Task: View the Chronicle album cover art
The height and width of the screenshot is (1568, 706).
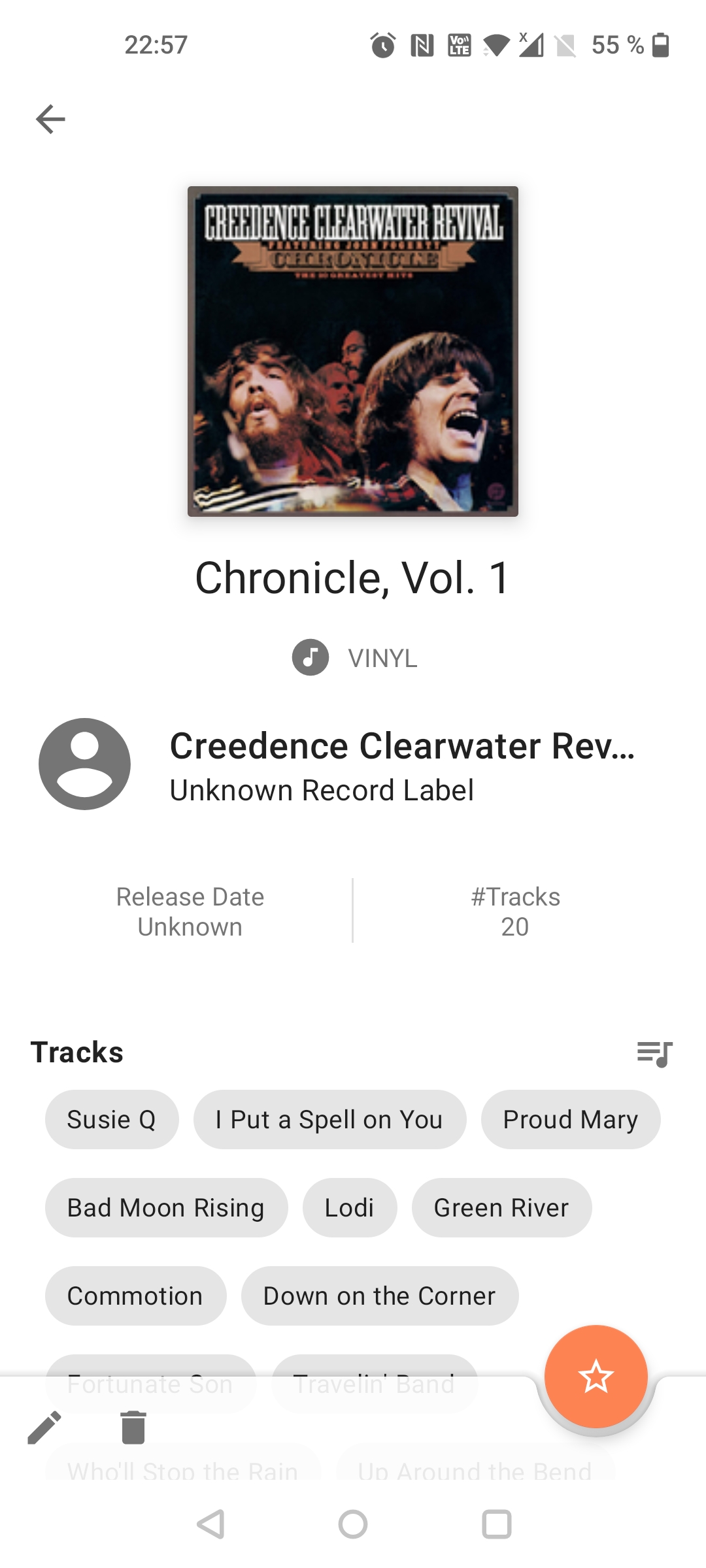Action: coord(353,351)
